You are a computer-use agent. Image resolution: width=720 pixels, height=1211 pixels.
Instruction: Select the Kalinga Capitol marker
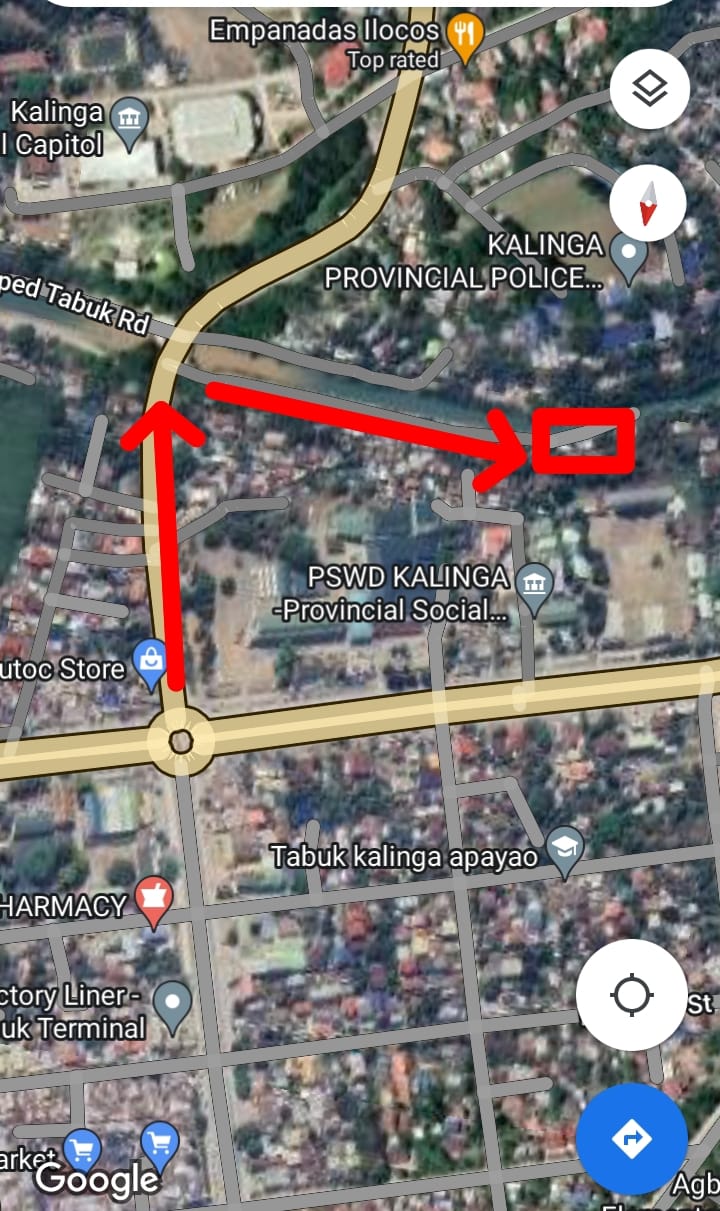pos(129,124)
